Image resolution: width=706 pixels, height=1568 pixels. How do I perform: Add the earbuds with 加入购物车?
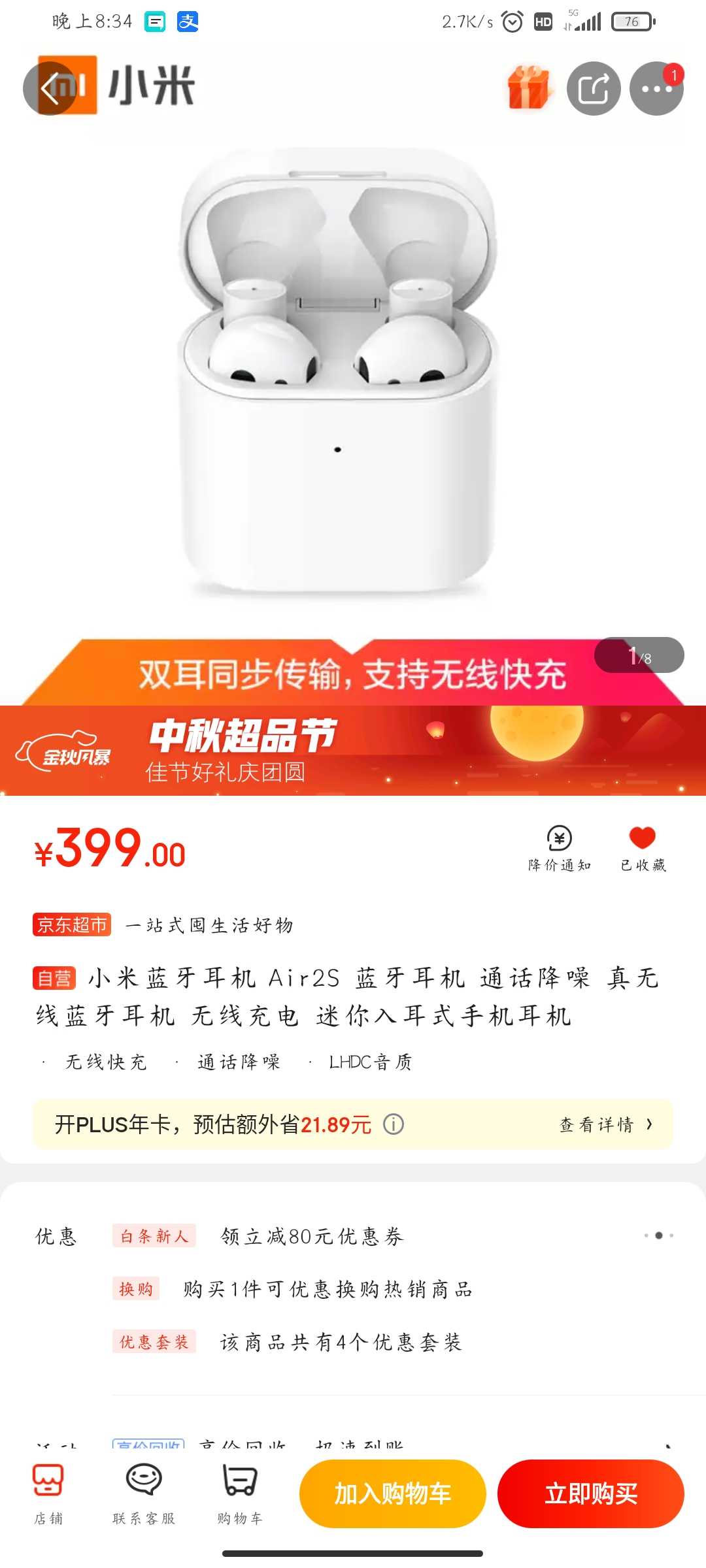point(393,1494)
